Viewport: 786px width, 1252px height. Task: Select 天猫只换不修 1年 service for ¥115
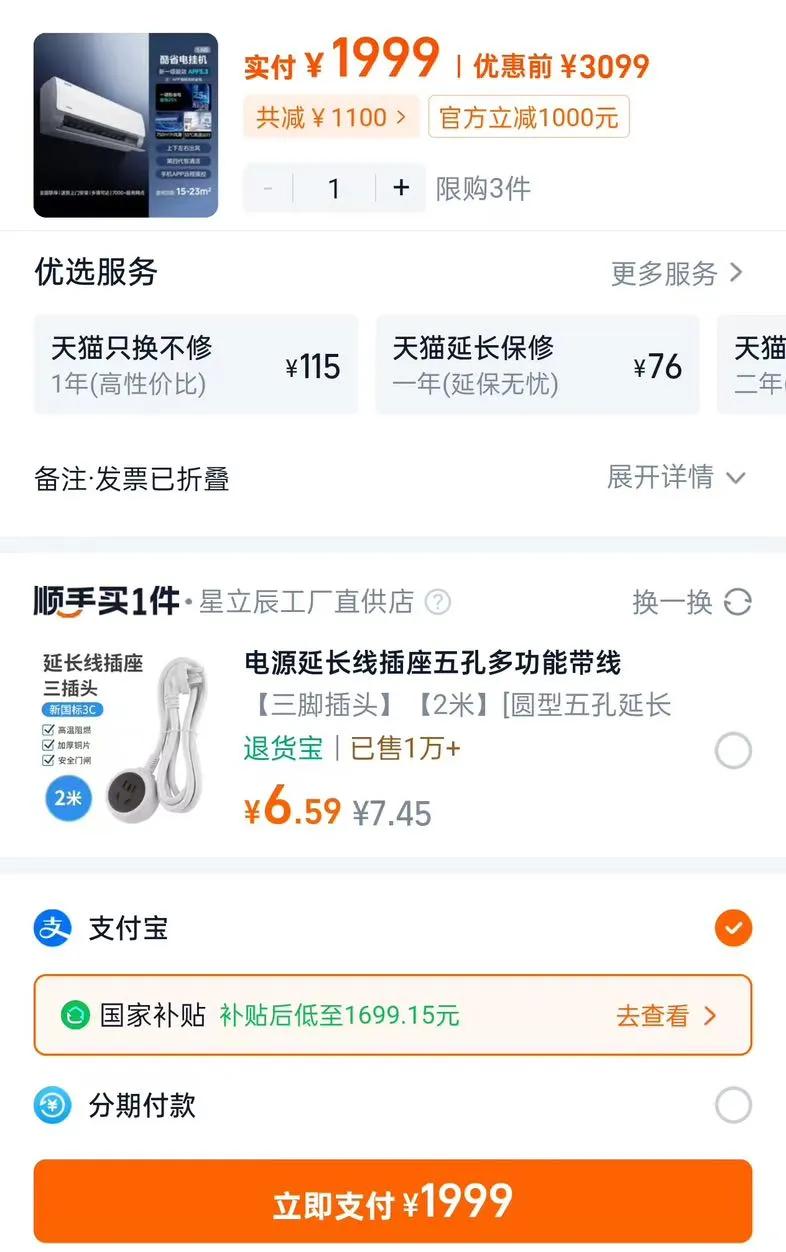(196, 364)
